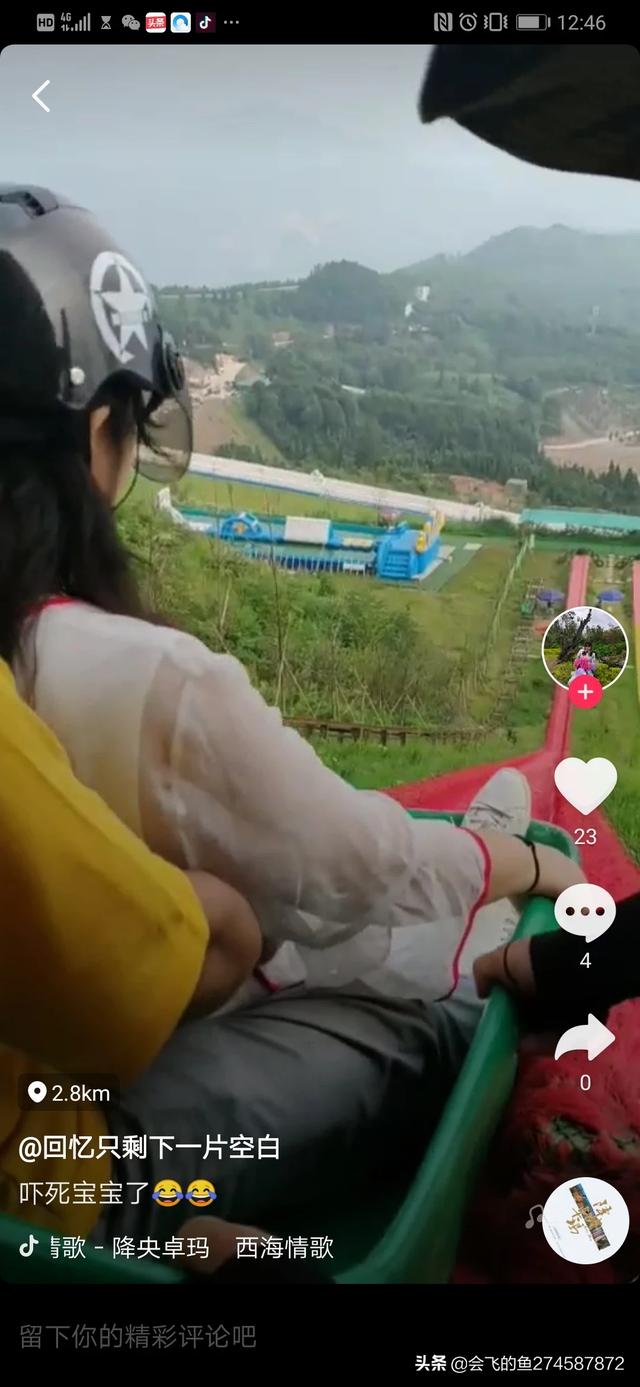Screen dimensions: 640x1387
Task: Tap the spinning music disc icon
Action: point(585,1221)
